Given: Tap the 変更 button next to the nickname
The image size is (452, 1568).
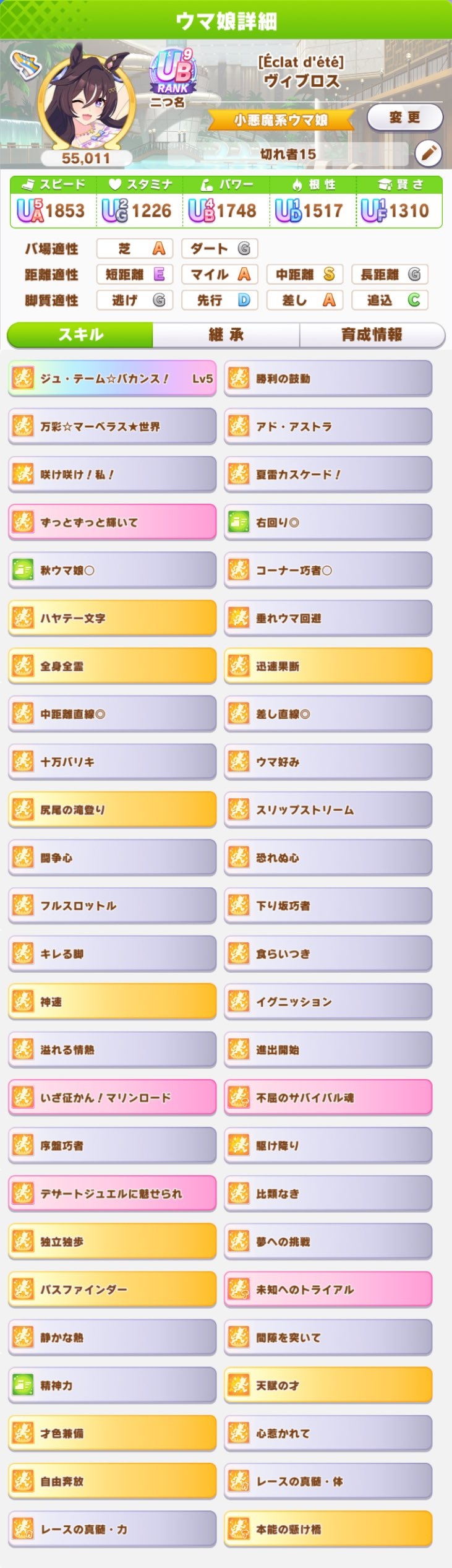Looking at the screenshot, I should click(404, 118).
